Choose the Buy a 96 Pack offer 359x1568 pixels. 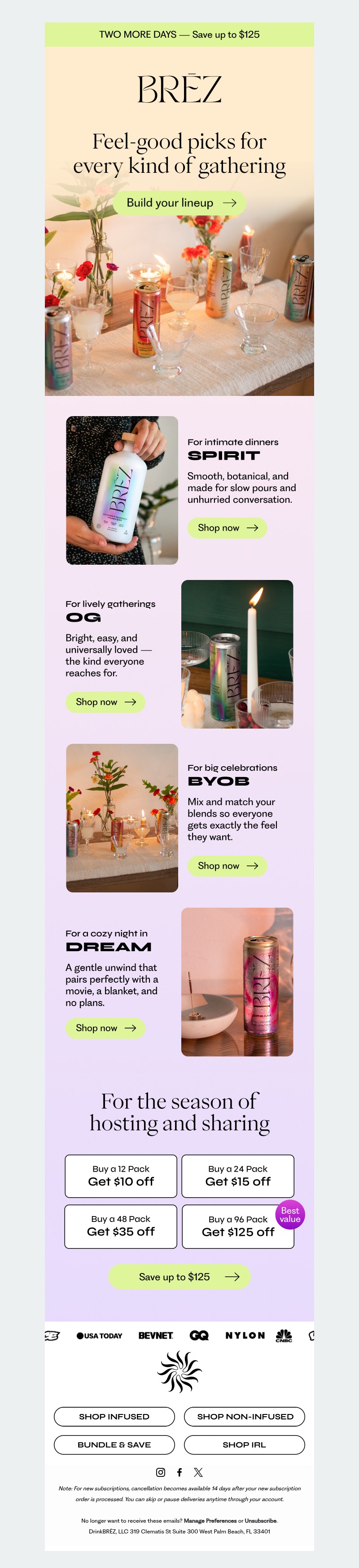coord(238,1226)
